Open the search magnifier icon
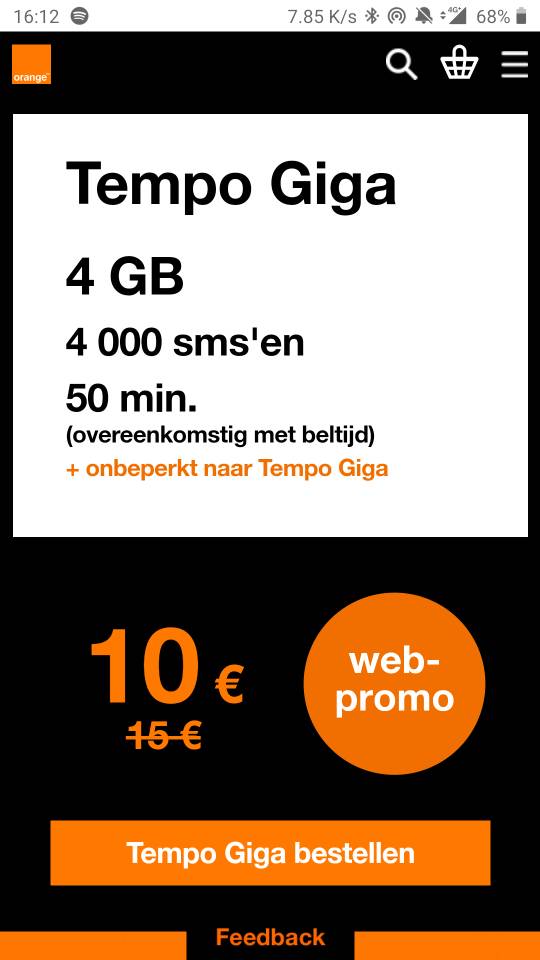The image size is (540, 960). click(x=402, y=64)
